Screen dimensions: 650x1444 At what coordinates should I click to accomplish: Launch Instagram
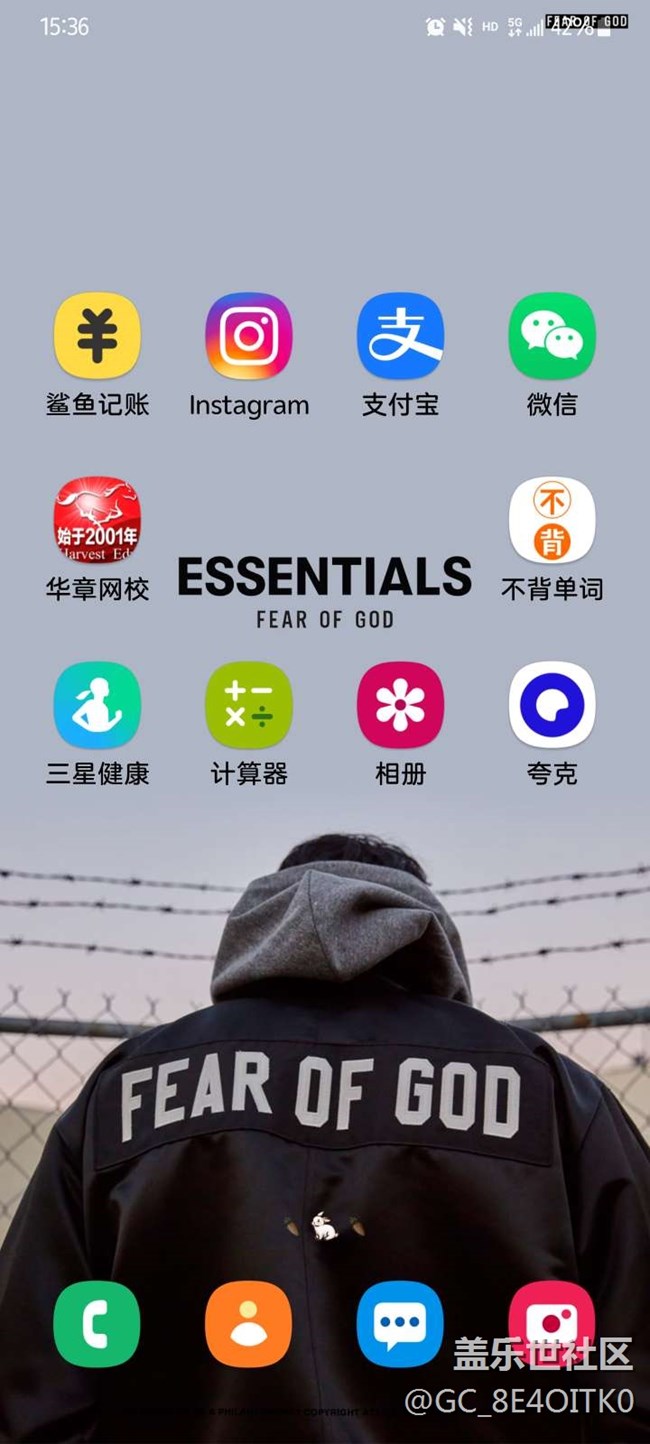[x=249, y=336]
